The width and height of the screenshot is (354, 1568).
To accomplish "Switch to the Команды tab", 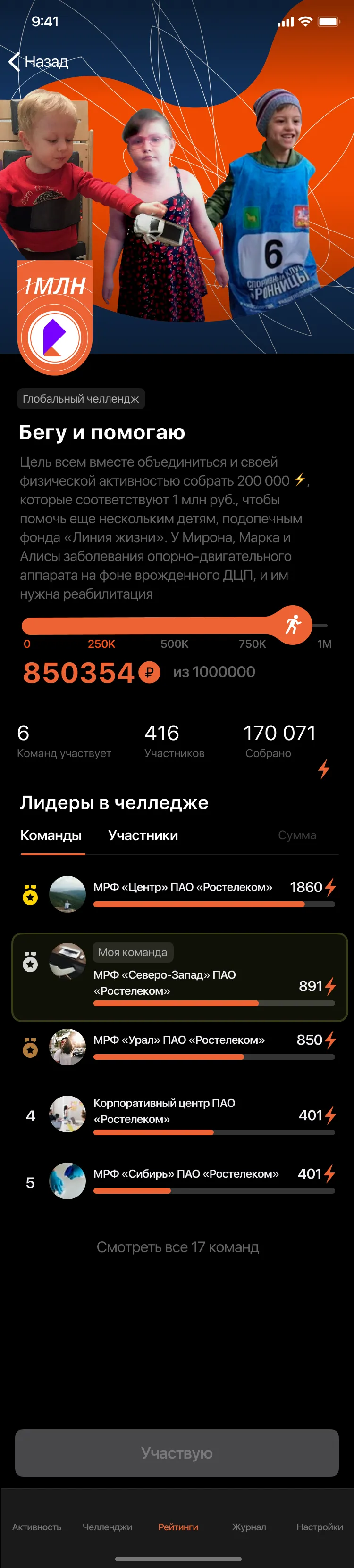I will click(51, 835).
